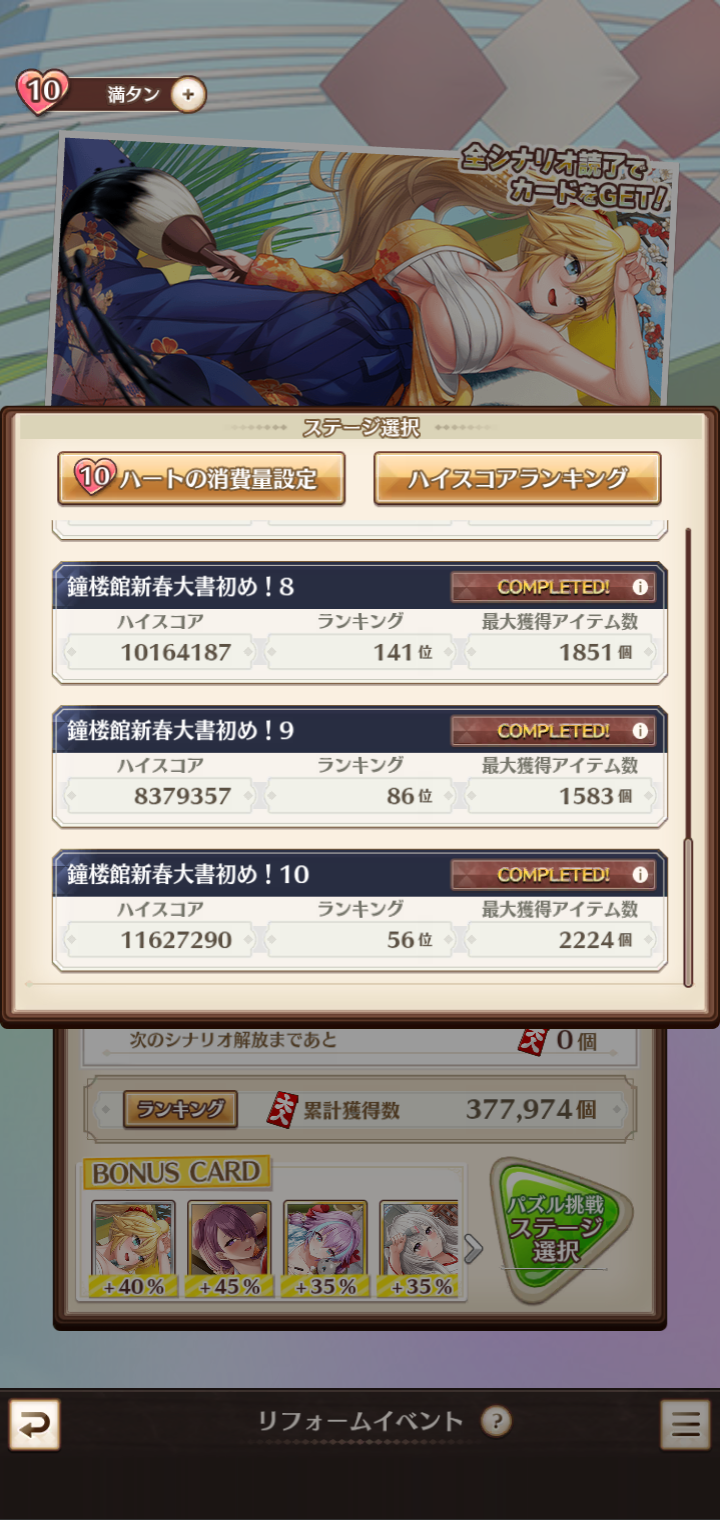The width and height of the screenshot is (720, 1520).
Task: Open the ランキング button
Action: click(180, 1109)
